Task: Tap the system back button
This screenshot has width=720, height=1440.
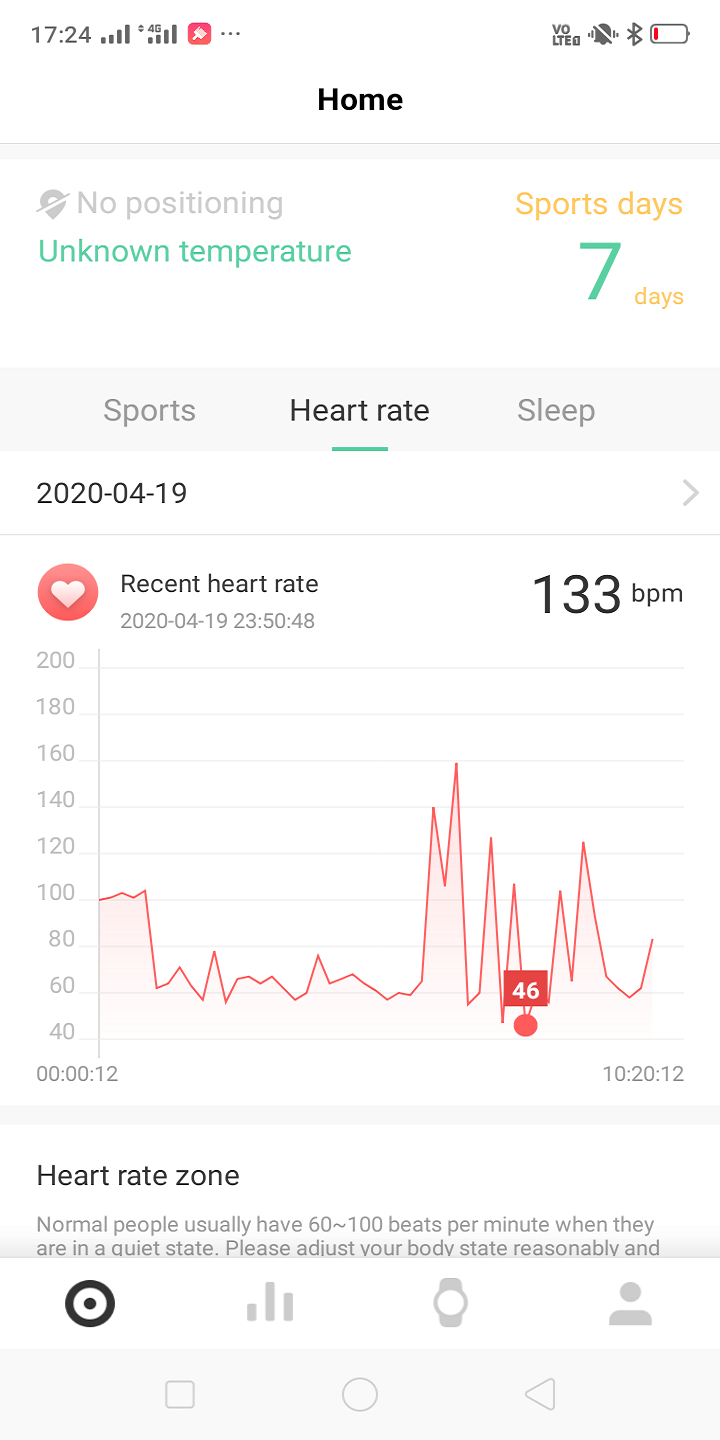Action: 540,1394
